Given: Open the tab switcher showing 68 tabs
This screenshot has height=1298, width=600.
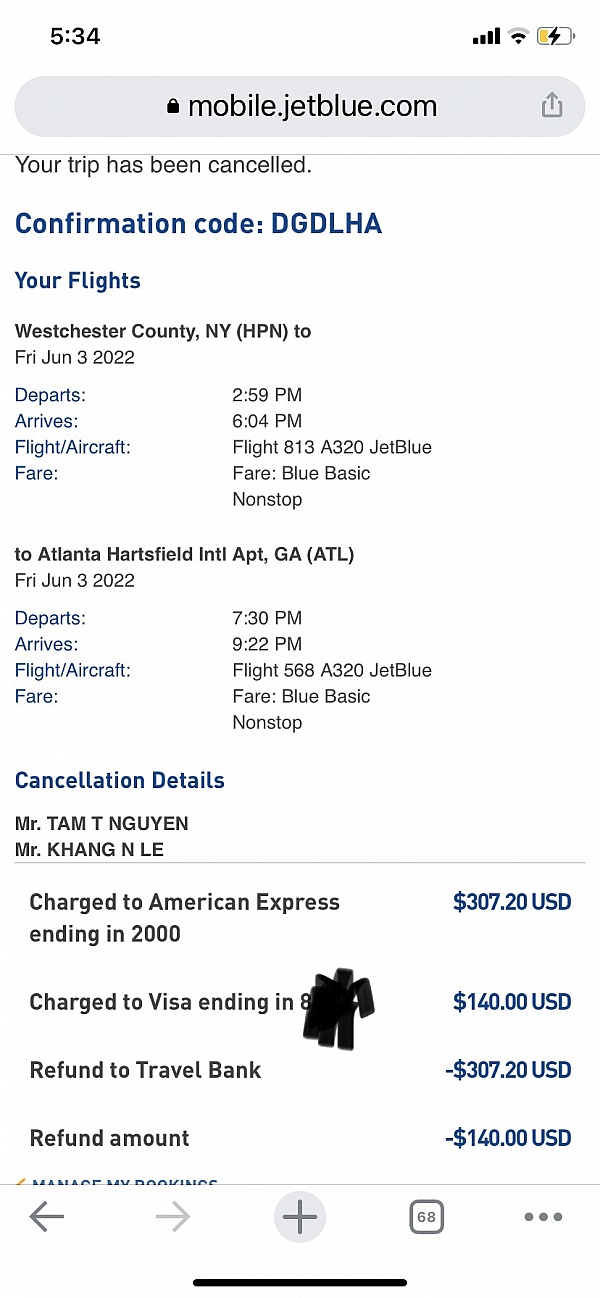Looking at the screenshot, I should click(426, 1217).
